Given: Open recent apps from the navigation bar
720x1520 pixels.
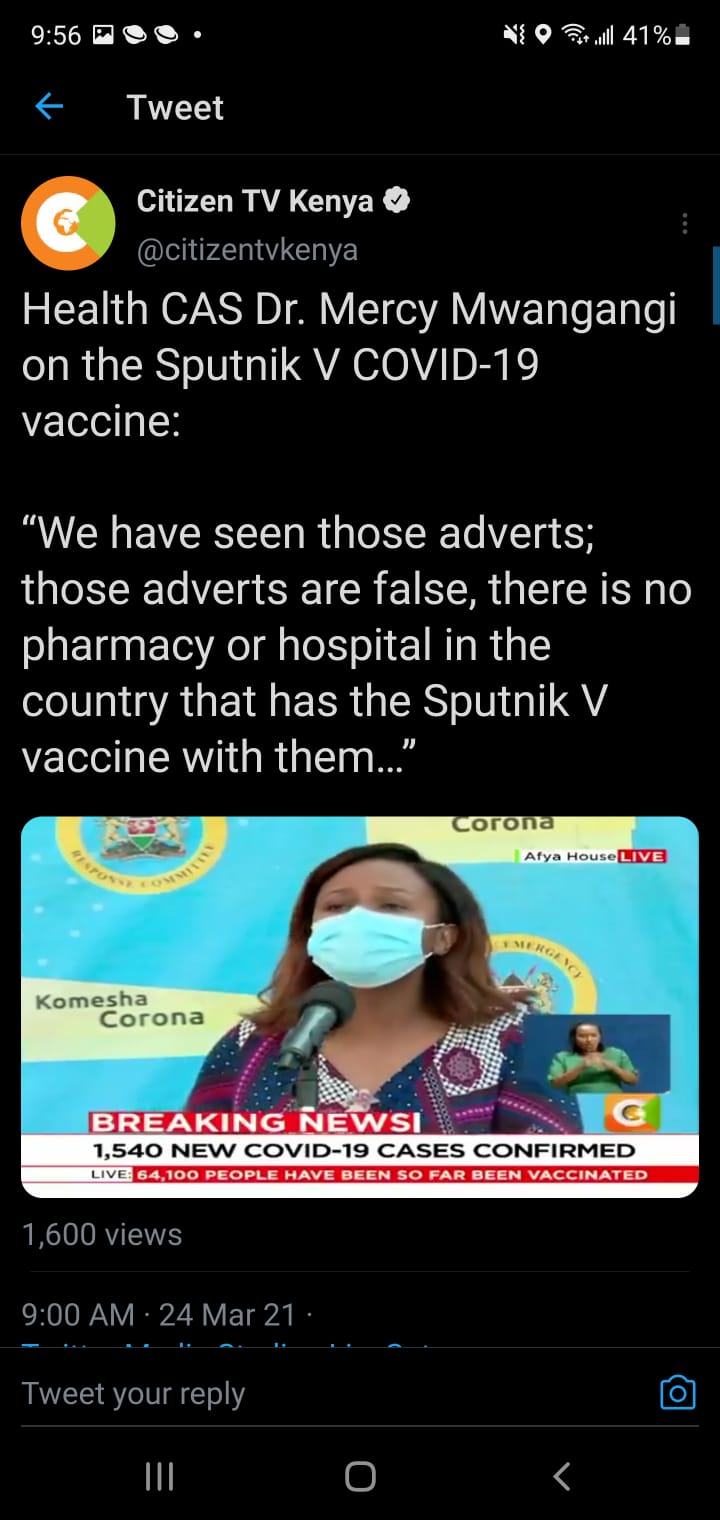Looking at the screenshot, I should tap(159, 1476).
